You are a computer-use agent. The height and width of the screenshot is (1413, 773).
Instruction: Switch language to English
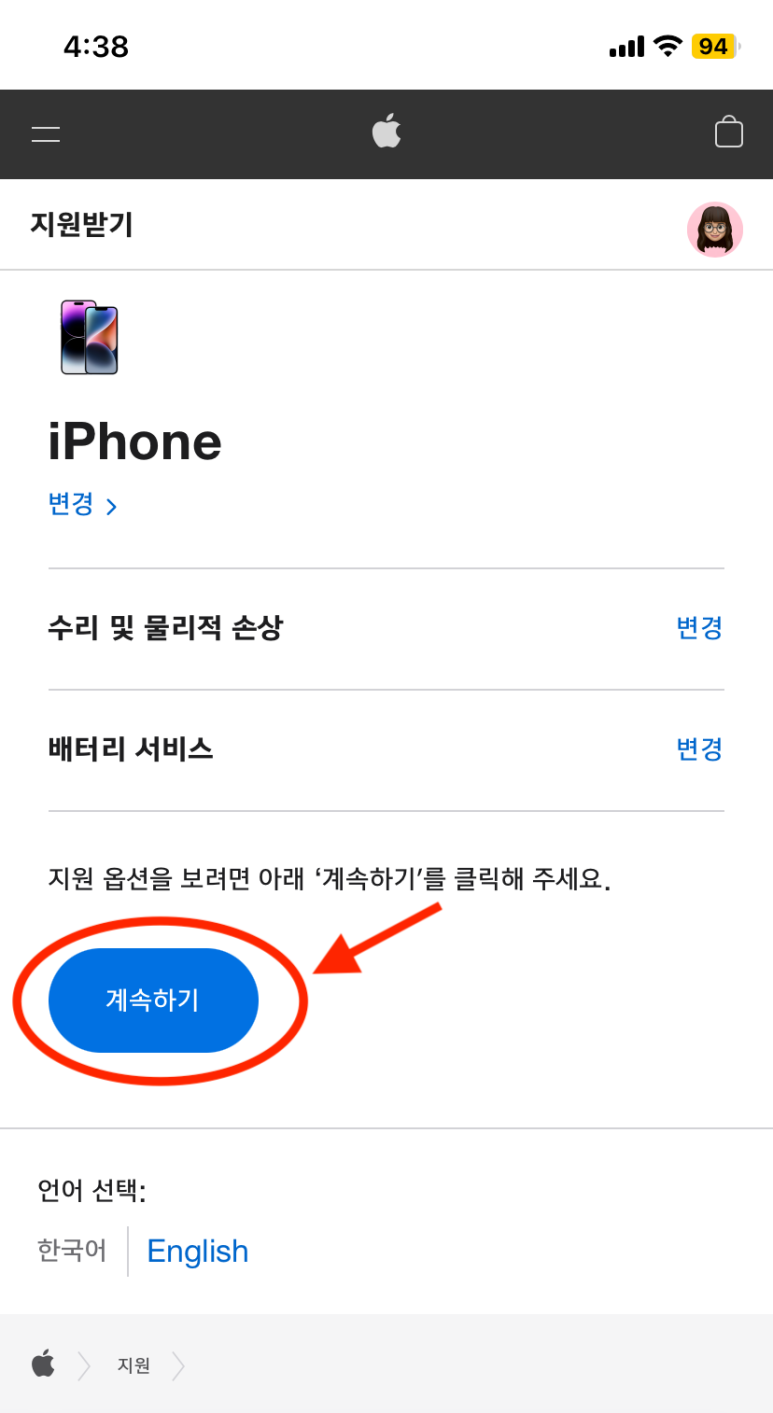(197, 1251)
